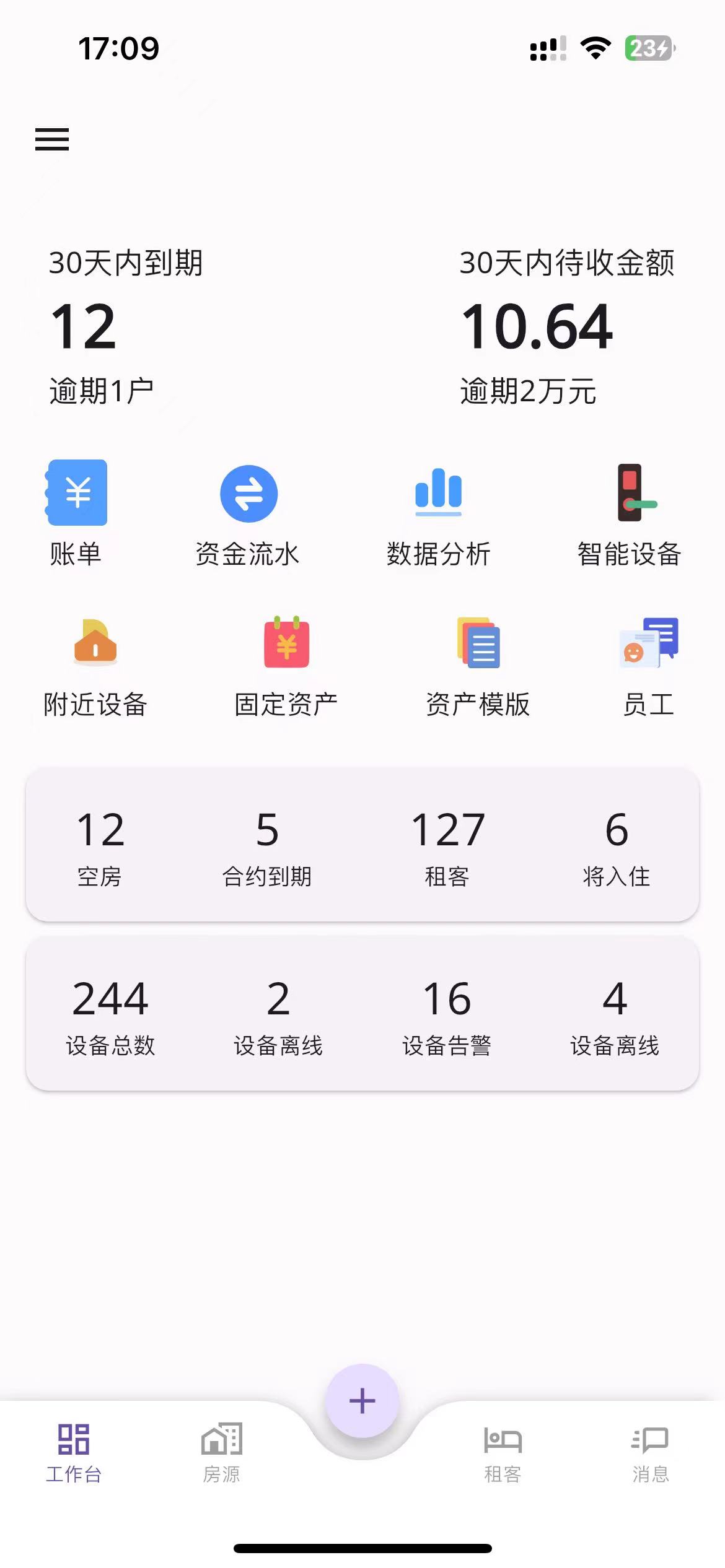Switch to the 房源 tab
Screen dimensions: 725x1568
click(x=221, y=1453)
